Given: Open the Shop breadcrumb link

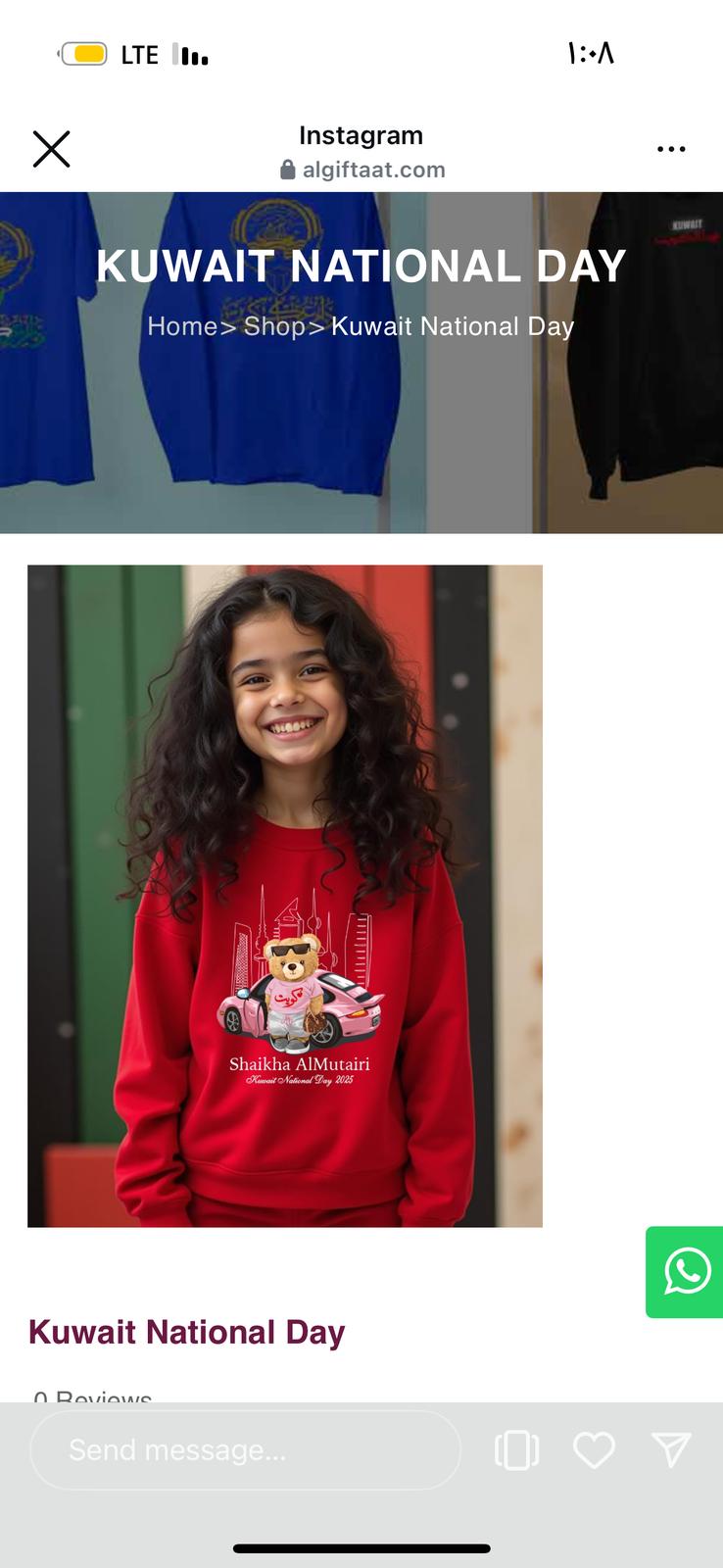Looking at the screenshot, I should pos(274,326).
